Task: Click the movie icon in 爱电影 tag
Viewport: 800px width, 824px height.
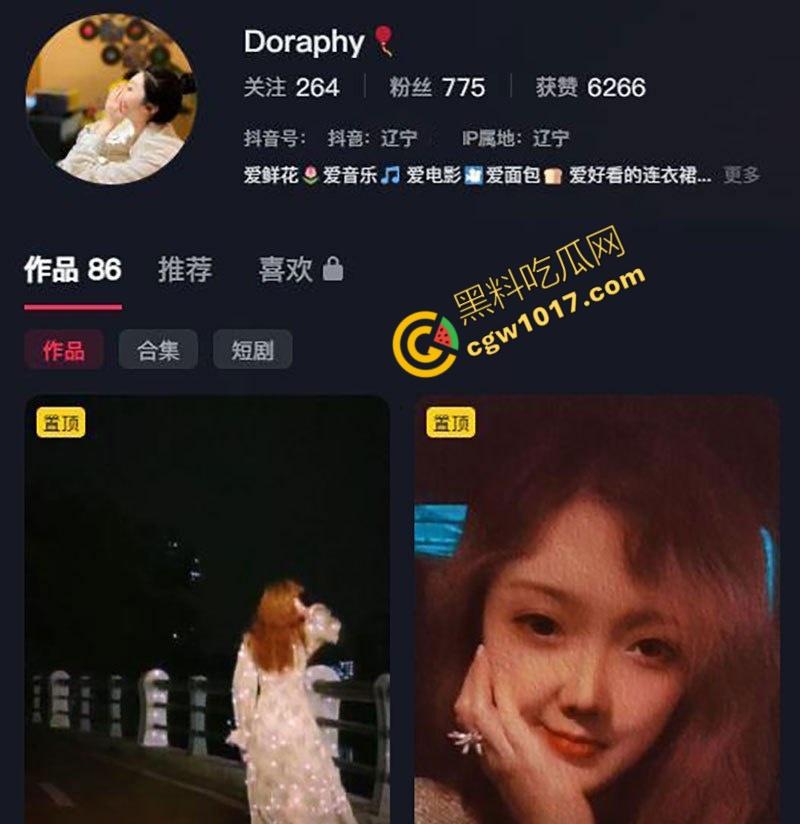Action: 475,177
